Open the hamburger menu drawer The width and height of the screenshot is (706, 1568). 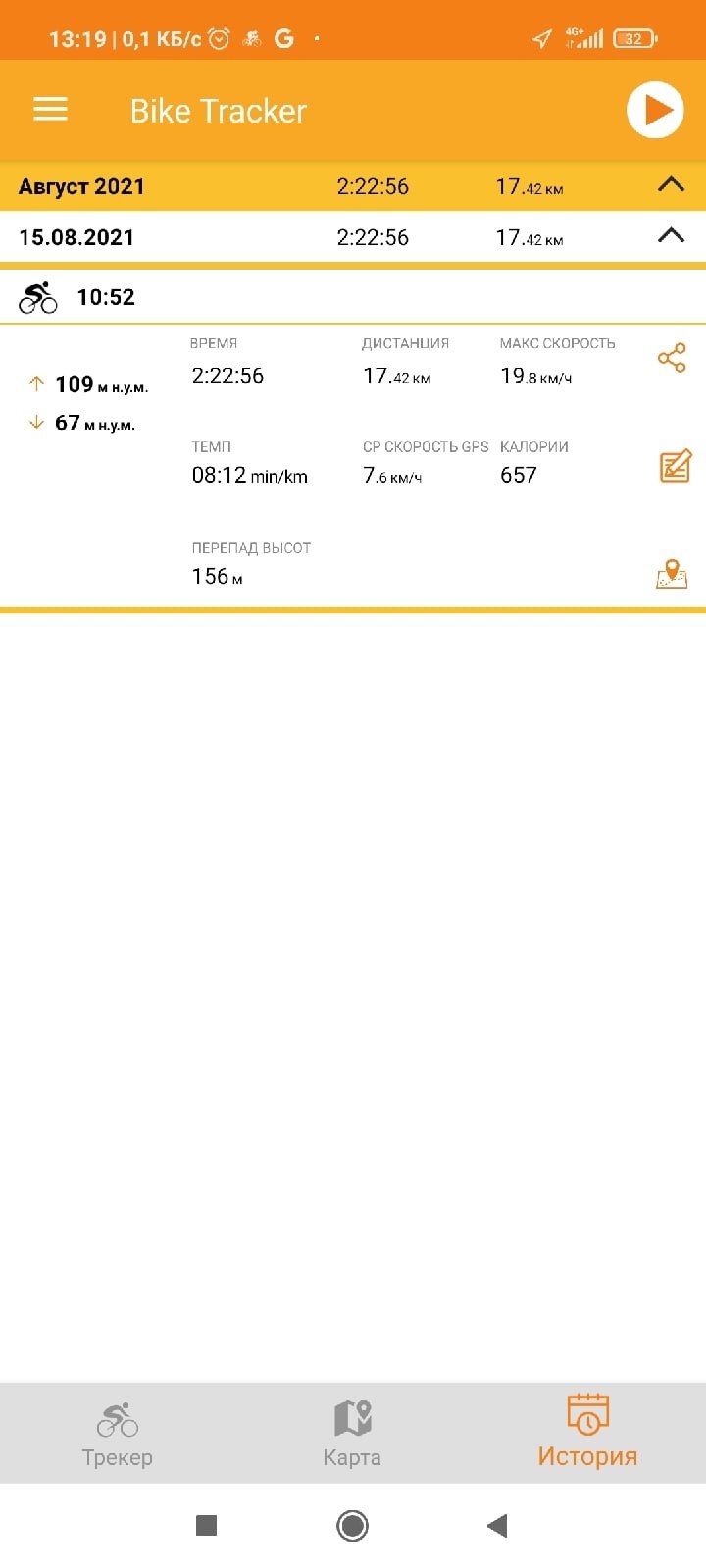[51, 110]
